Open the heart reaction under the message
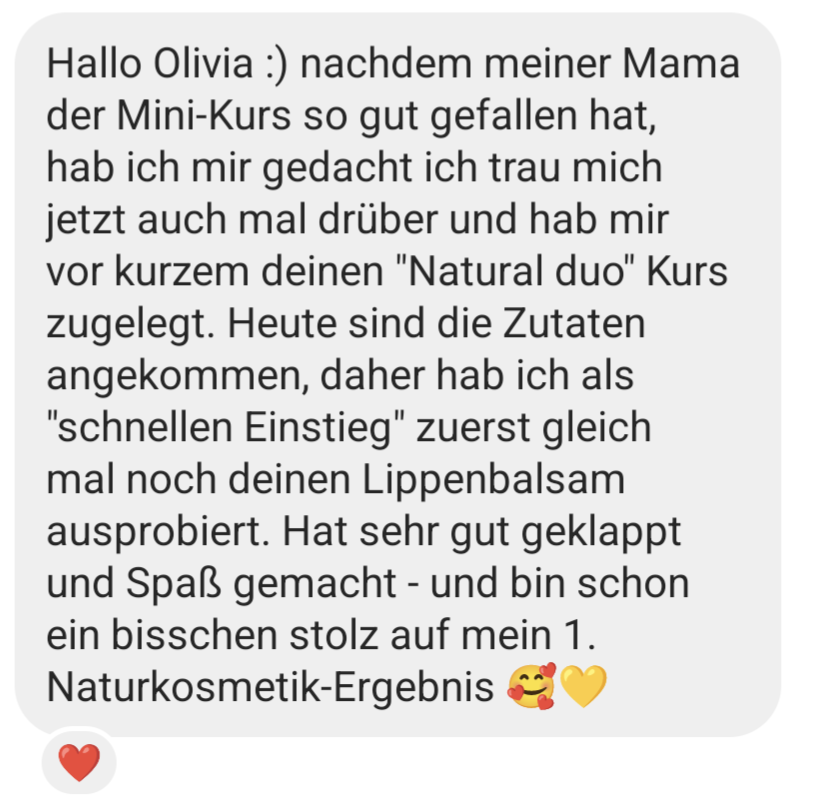This screenshot has height=812, width=819. click(x=79, y=763)
